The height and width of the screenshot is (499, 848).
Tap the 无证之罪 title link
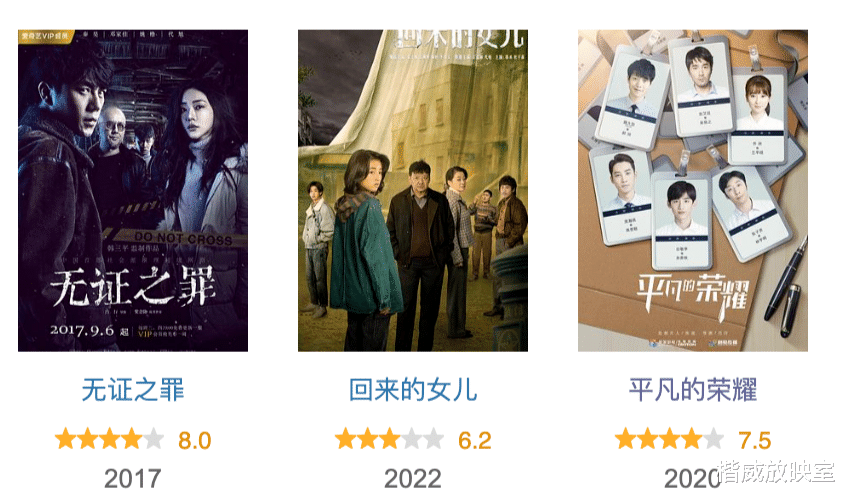click(x=133, y=389)
